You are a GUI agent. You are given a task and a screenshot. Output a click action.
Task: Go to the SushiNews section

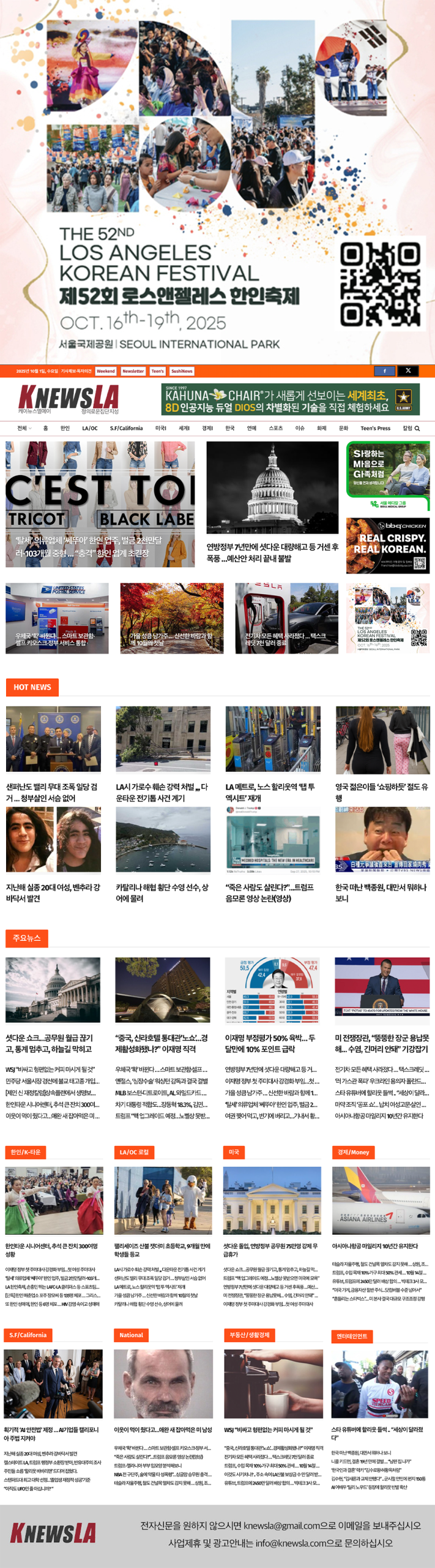(x=182, y=371)
